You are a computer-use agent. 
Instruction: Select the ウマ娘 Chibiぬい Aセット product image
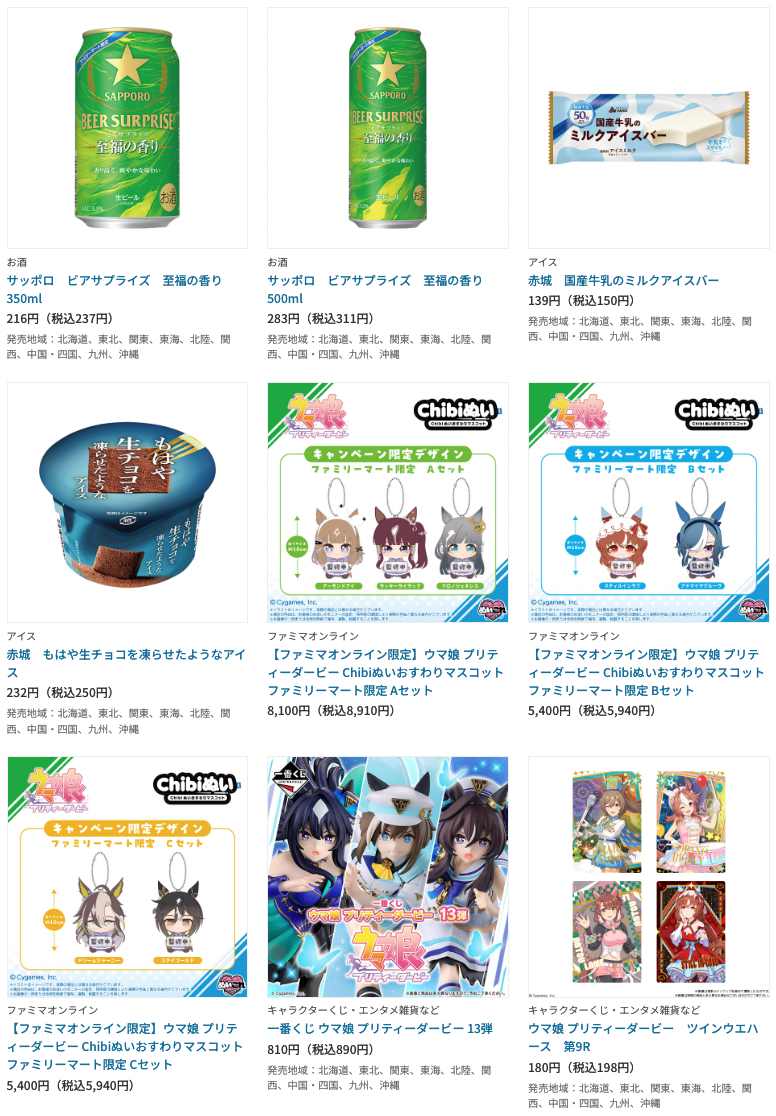point(388,502)
